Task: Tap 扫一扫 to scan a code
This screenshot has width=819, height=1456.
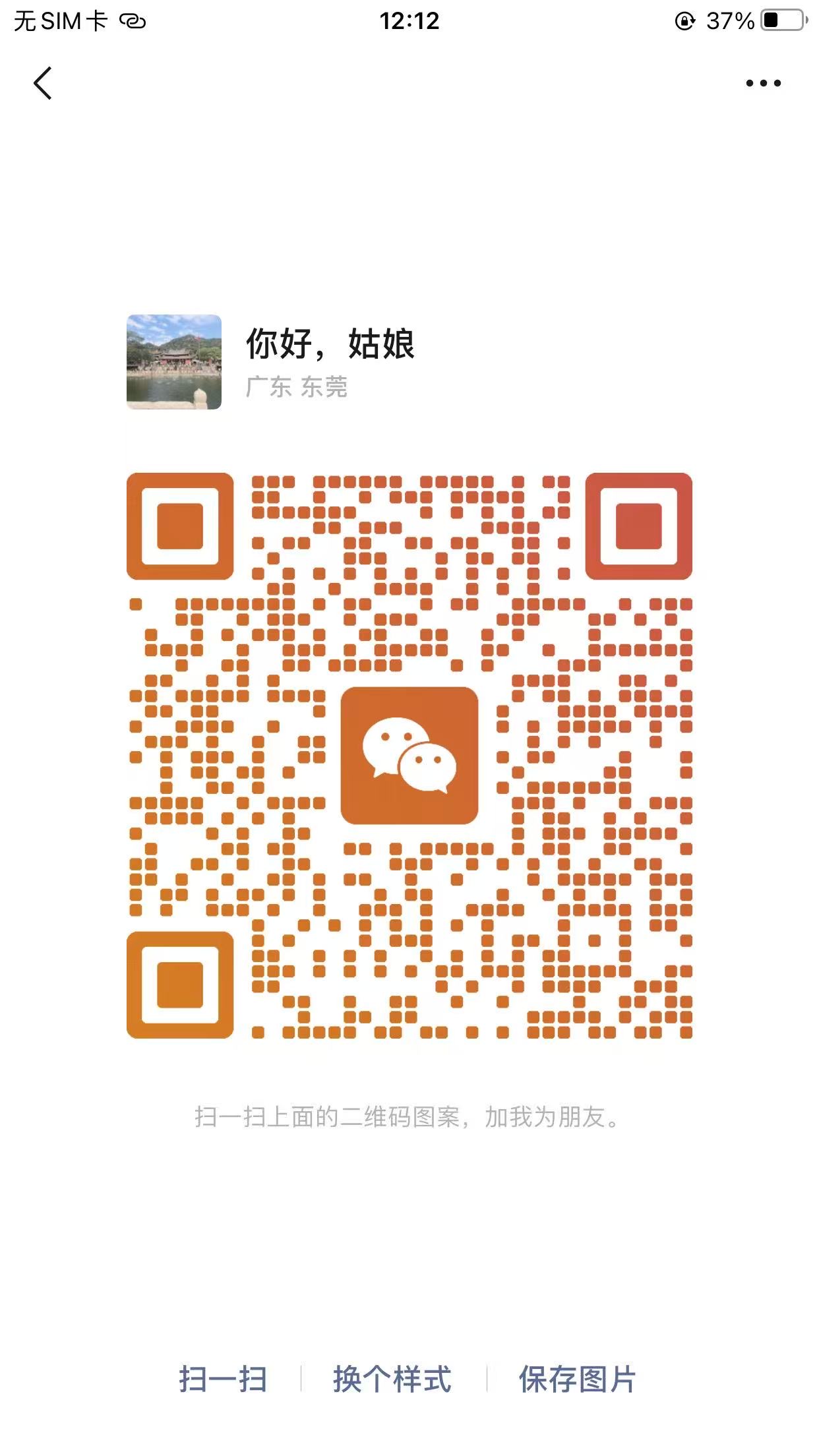Action: tap(223, 1379)
